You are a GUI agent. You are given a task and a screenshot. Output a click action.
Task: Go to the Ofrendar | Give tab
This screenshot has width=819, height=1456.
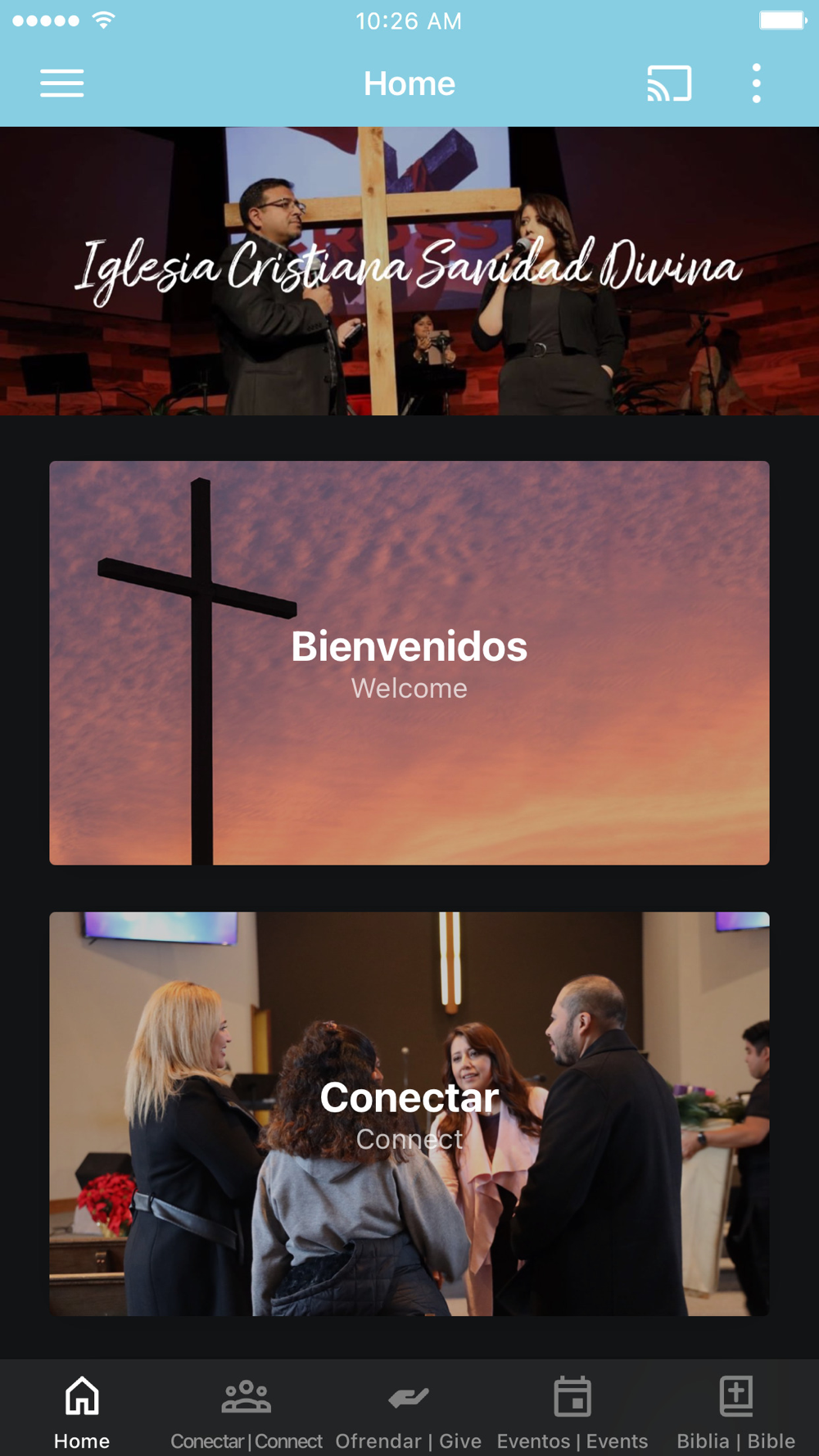pos(409,1410)
